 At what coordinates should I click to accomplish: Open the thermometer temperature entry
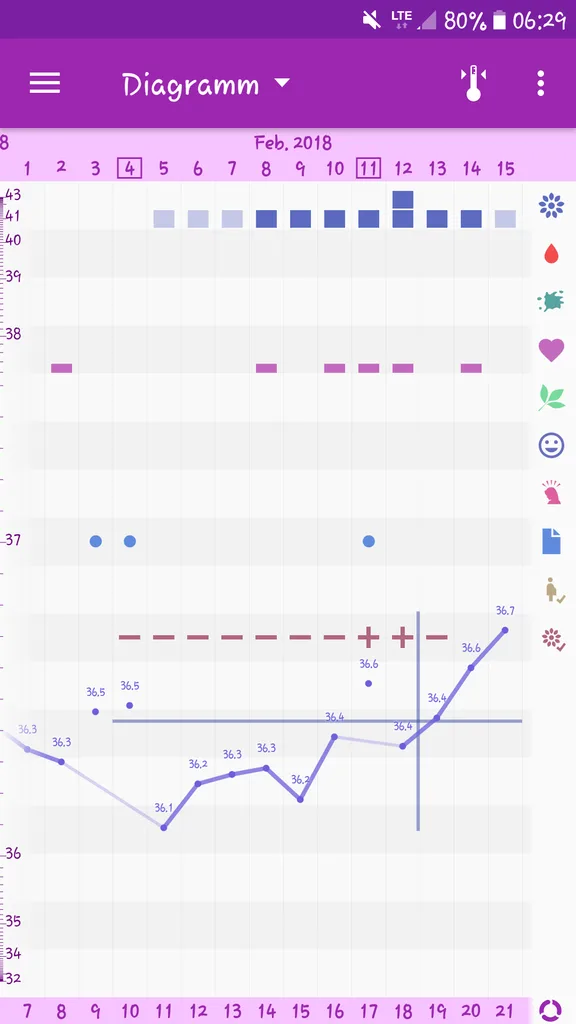coord(473,83)
